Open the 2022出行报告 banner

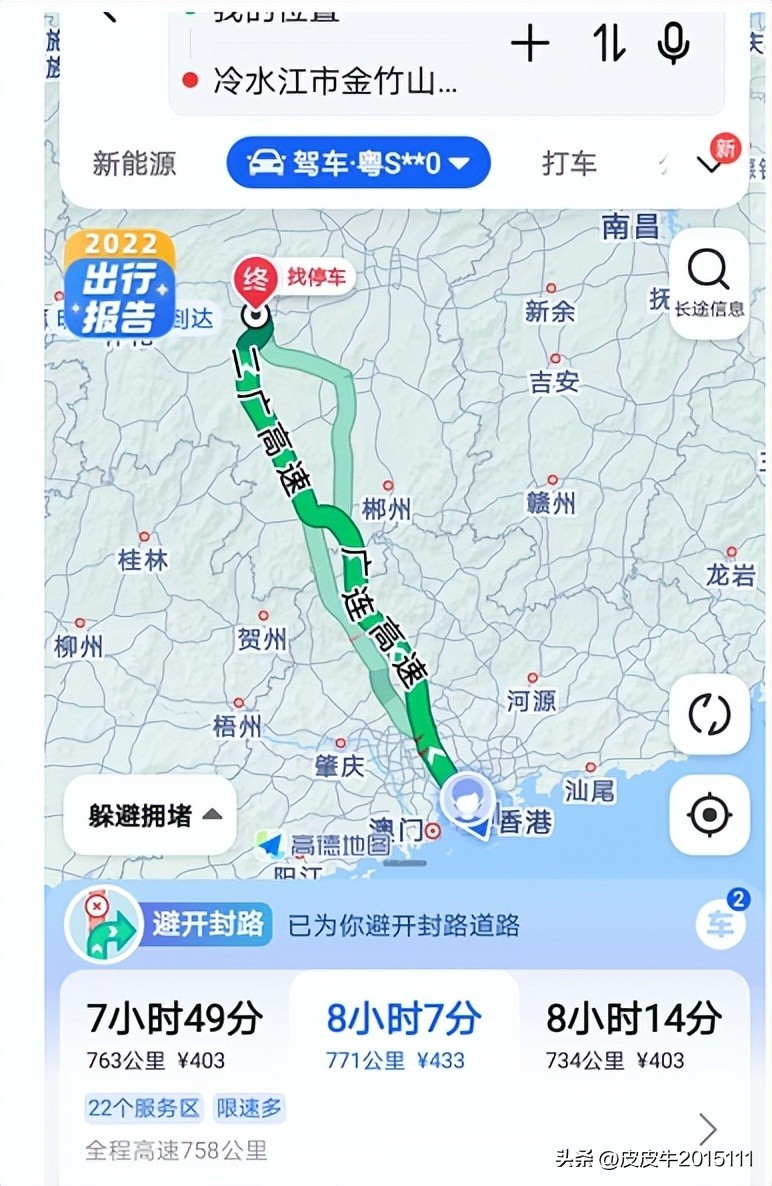point(119,284)
